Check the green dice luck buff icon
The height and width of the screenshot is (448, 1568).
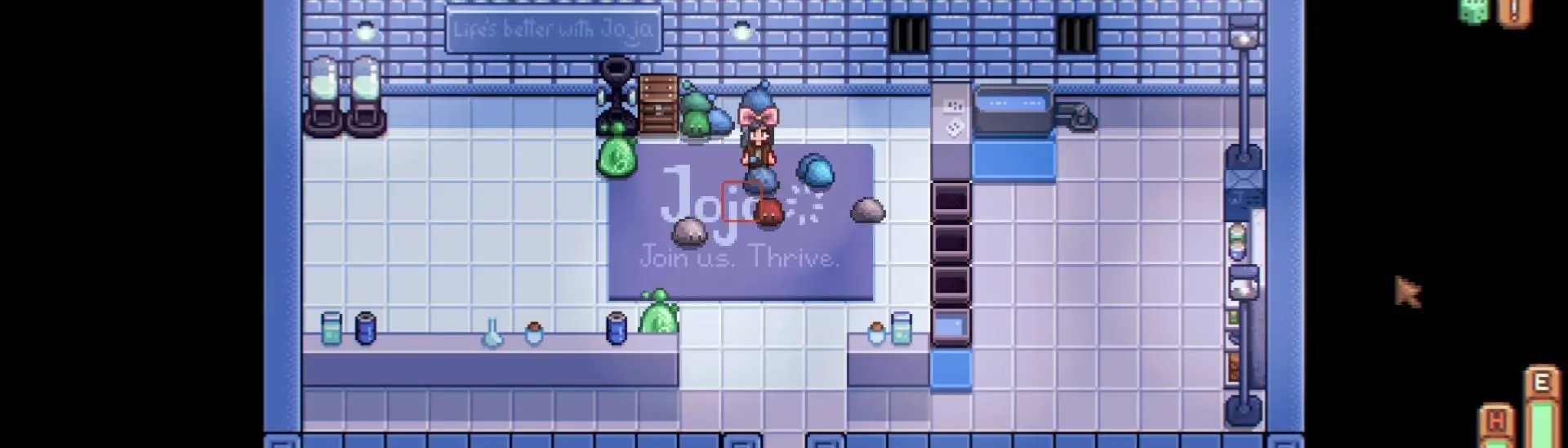point(1474,11)
